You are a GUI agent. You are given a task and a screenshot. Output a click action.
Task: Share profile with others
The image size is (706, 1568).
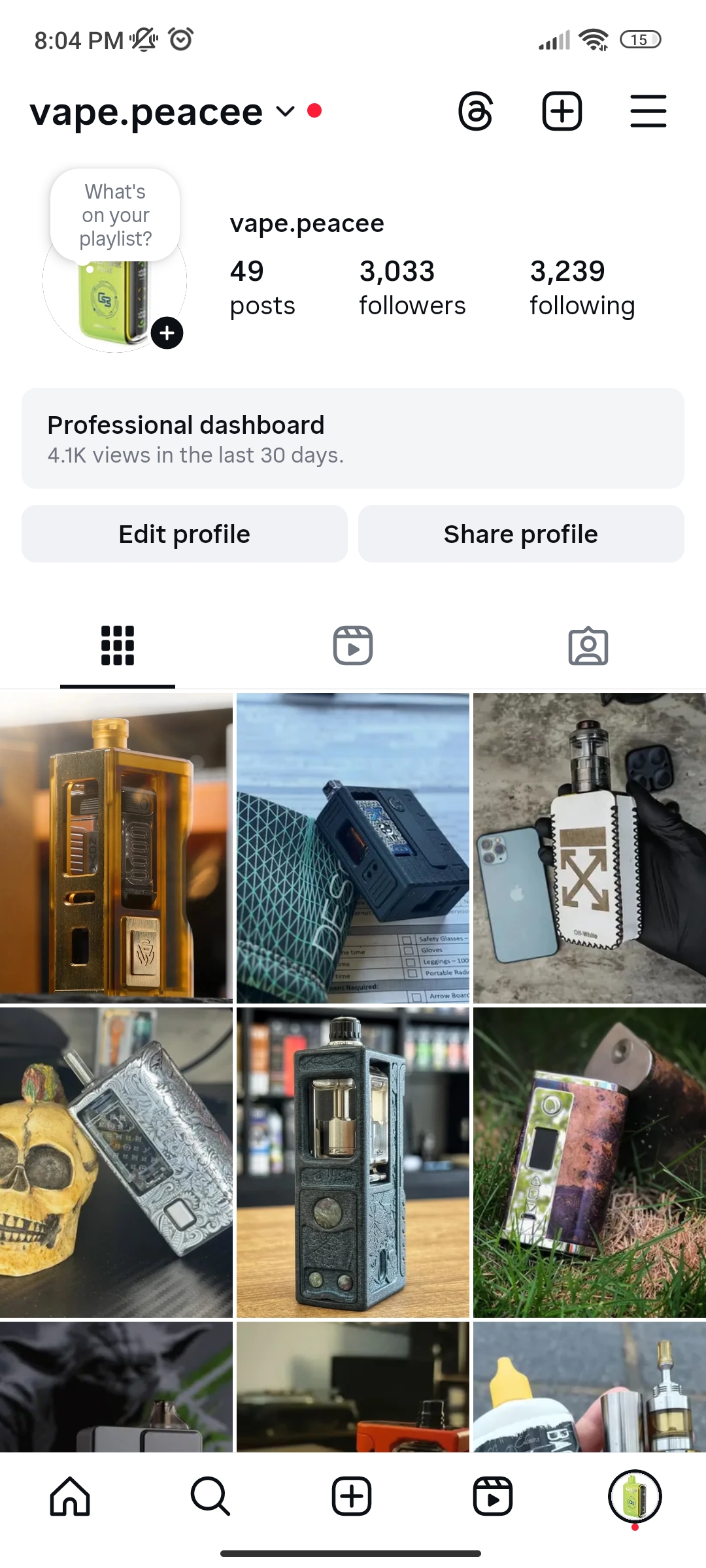(521, 534)
